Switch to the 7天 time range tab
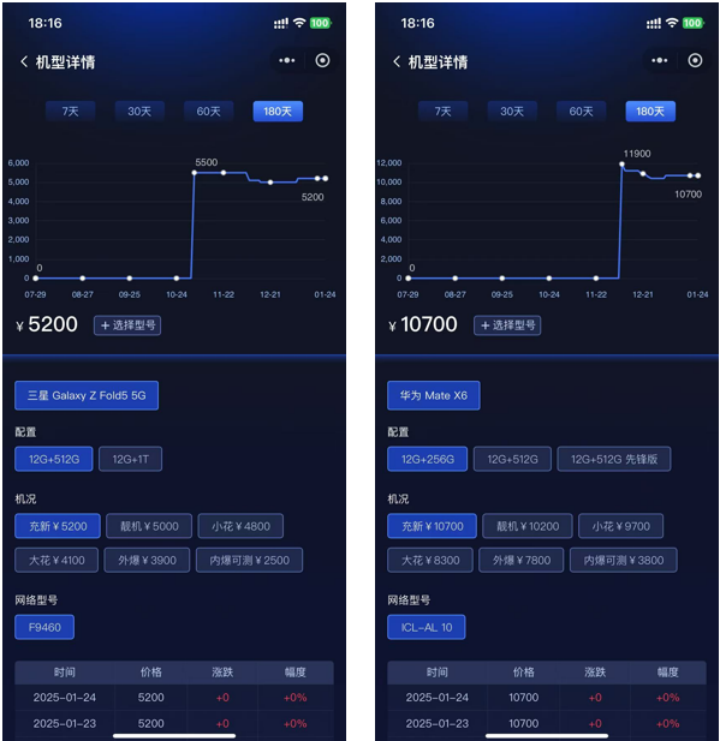Viewport: 720px width, 741px height. 68,111
